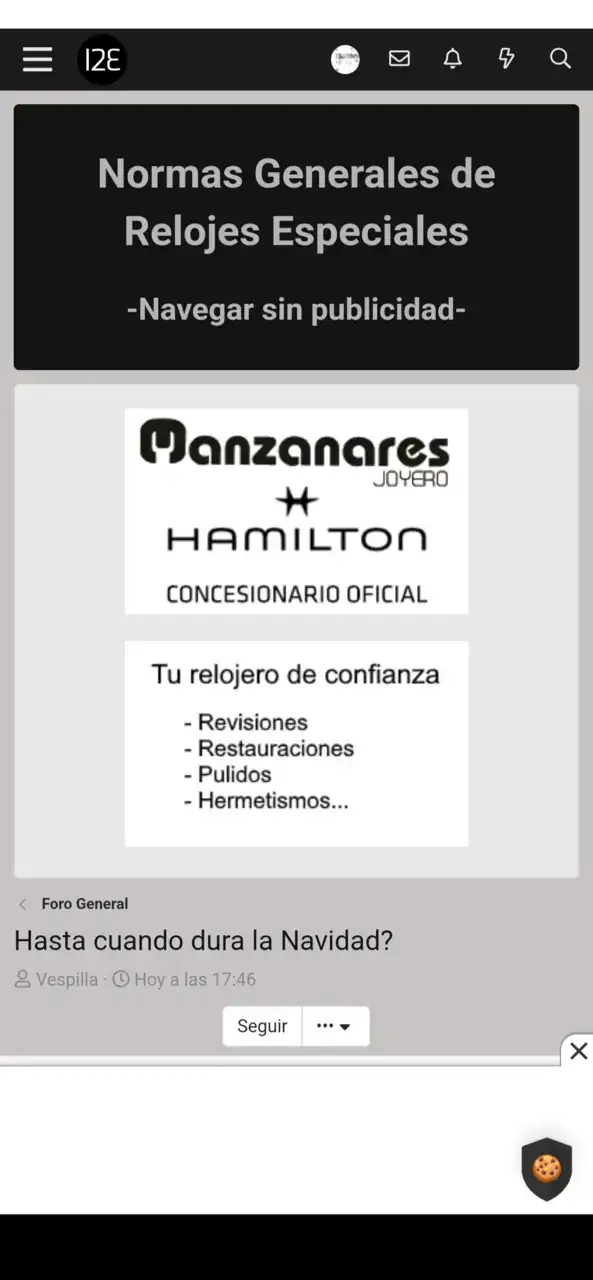Go back to Foro General
593x1280 pixels.
click(x=85, y=903)
